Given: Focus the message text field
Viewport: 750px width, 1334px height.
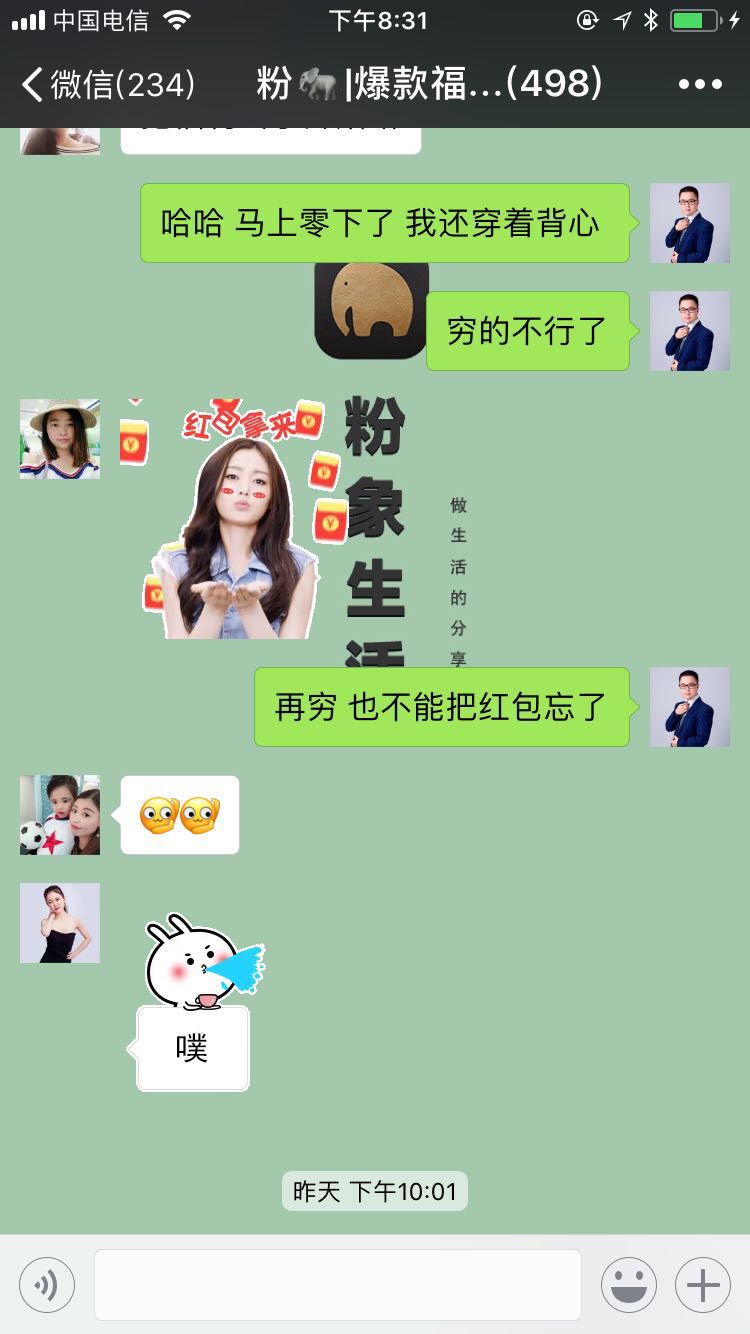Looking at the screenshot, I should click(x=338, y=1285).
